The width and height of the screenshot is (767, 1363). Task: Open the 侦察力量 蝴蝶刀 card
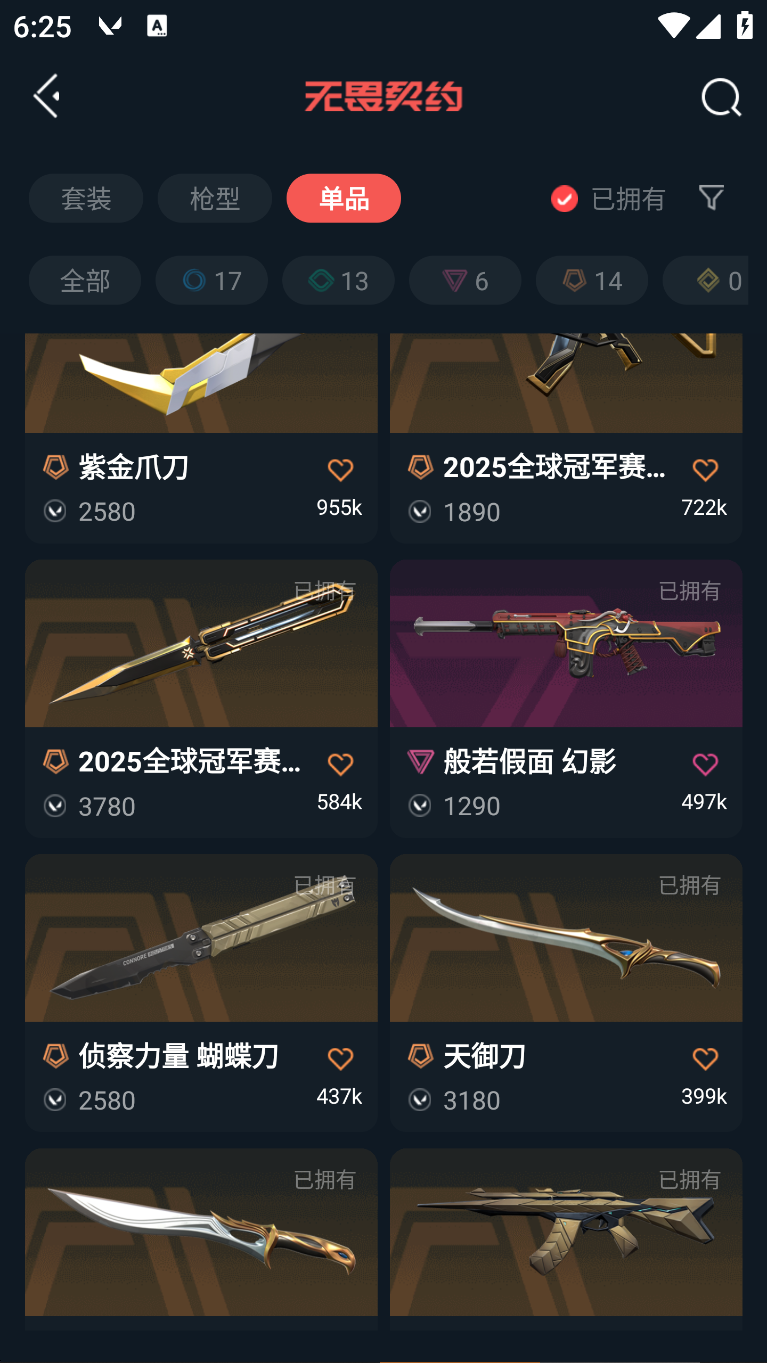(201, 992)
